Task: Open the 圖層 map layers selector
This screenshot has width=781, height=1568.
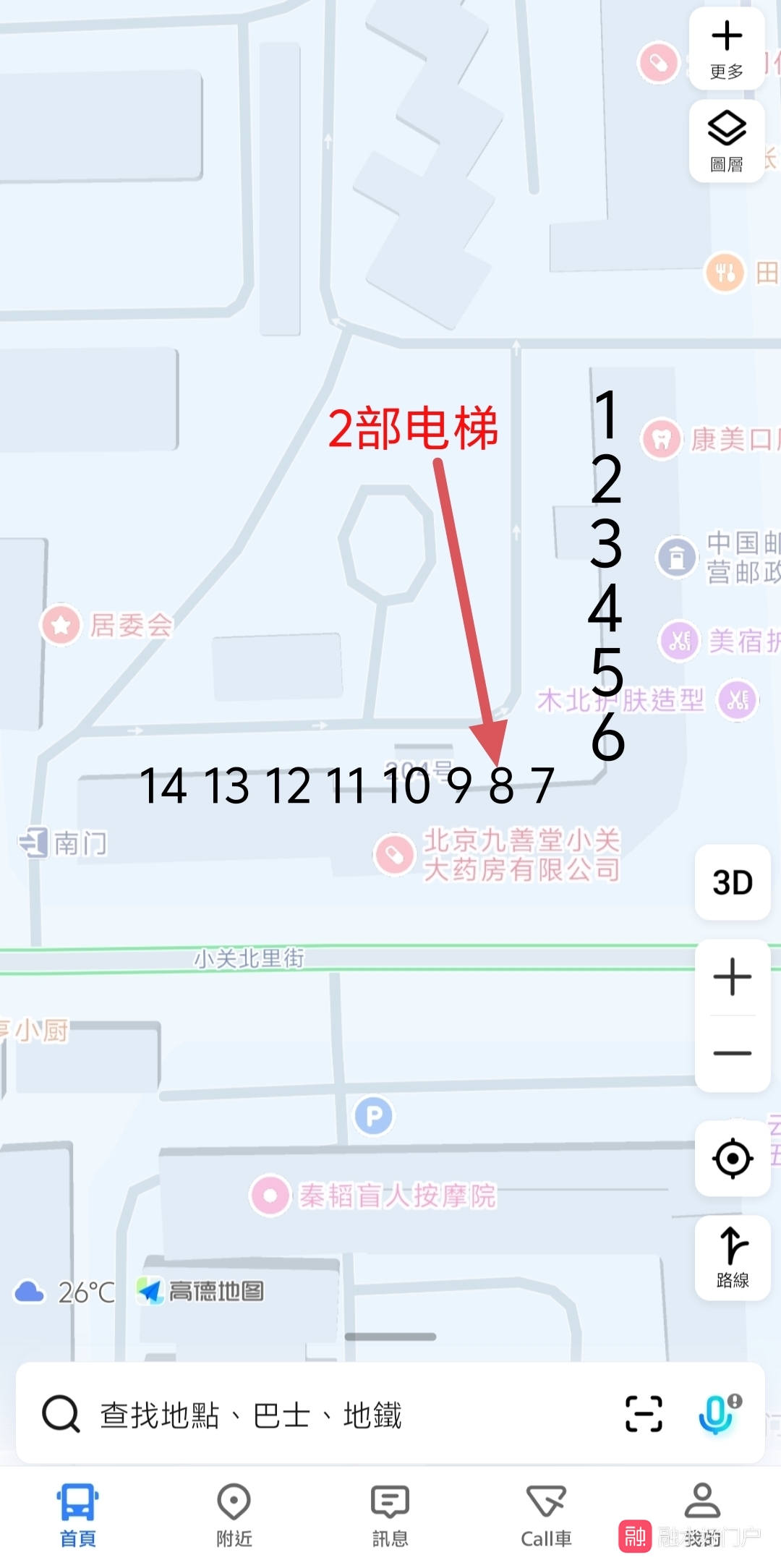Action: [727, 142]
